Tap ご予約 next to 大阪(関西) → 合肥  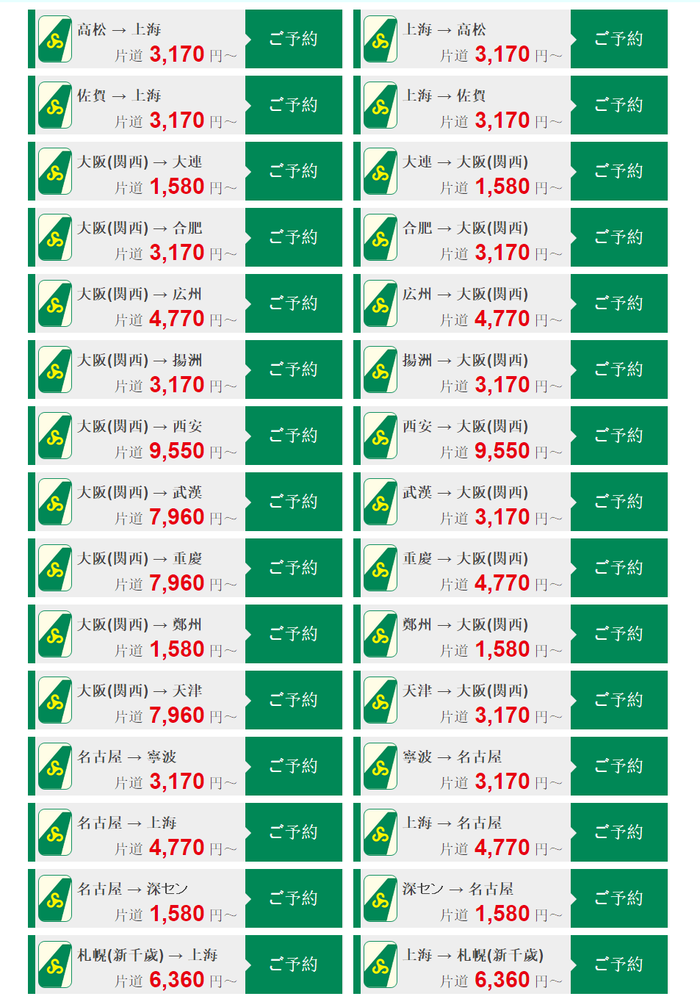(x=293, y=237)
